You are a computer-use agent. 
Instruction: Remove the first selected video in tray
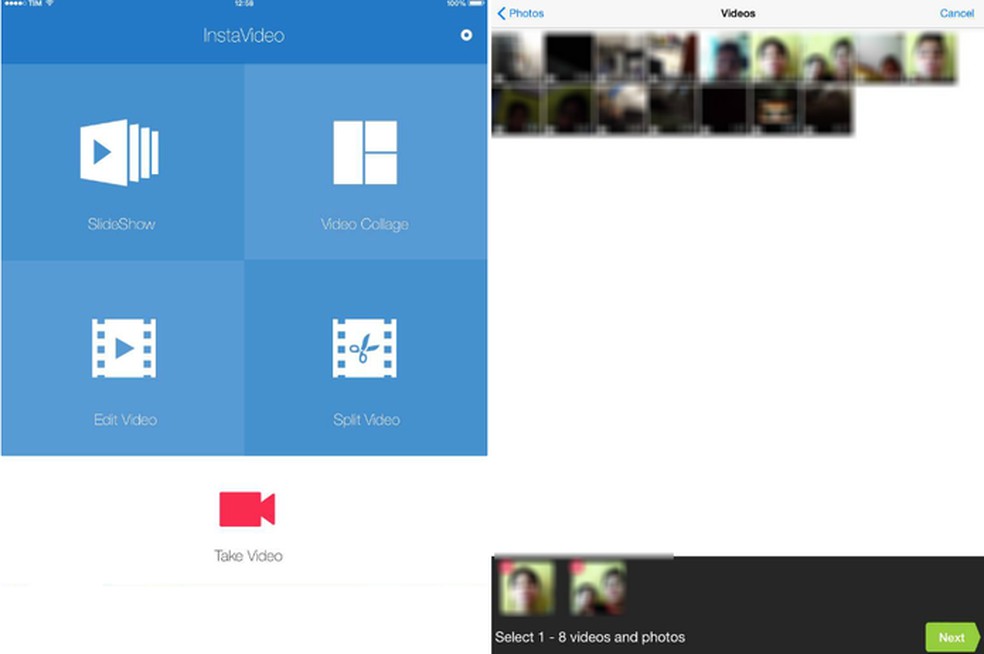click(x=506, y=567)
